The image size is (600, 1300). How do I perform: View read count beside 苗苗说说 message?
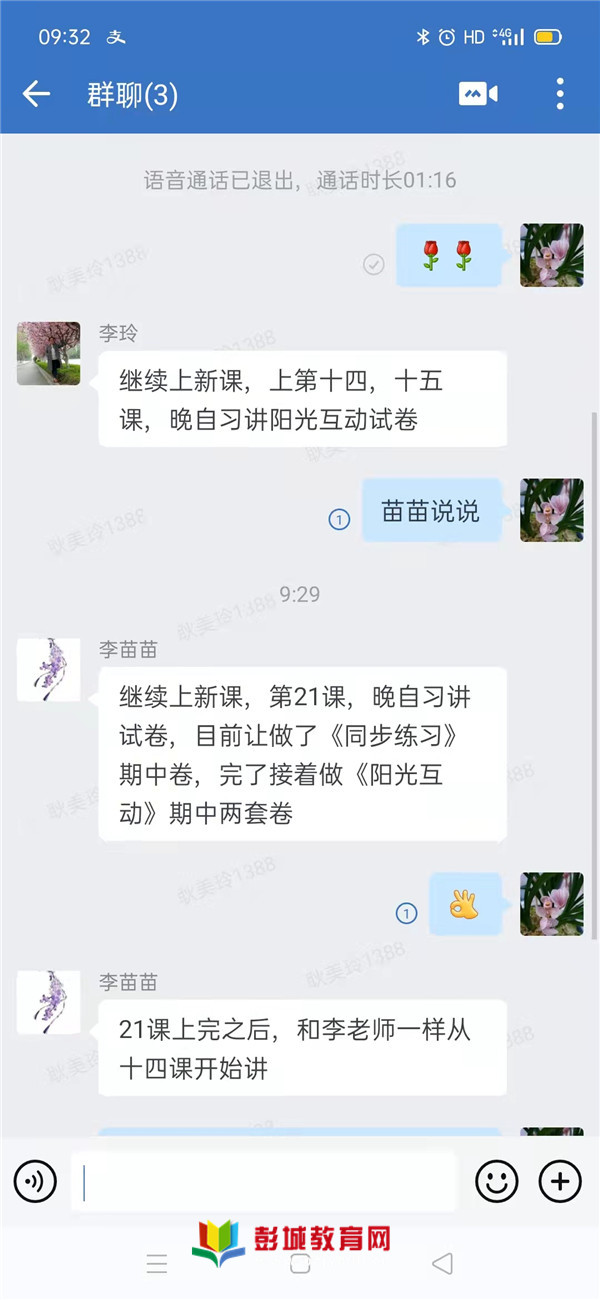point(339,520)
